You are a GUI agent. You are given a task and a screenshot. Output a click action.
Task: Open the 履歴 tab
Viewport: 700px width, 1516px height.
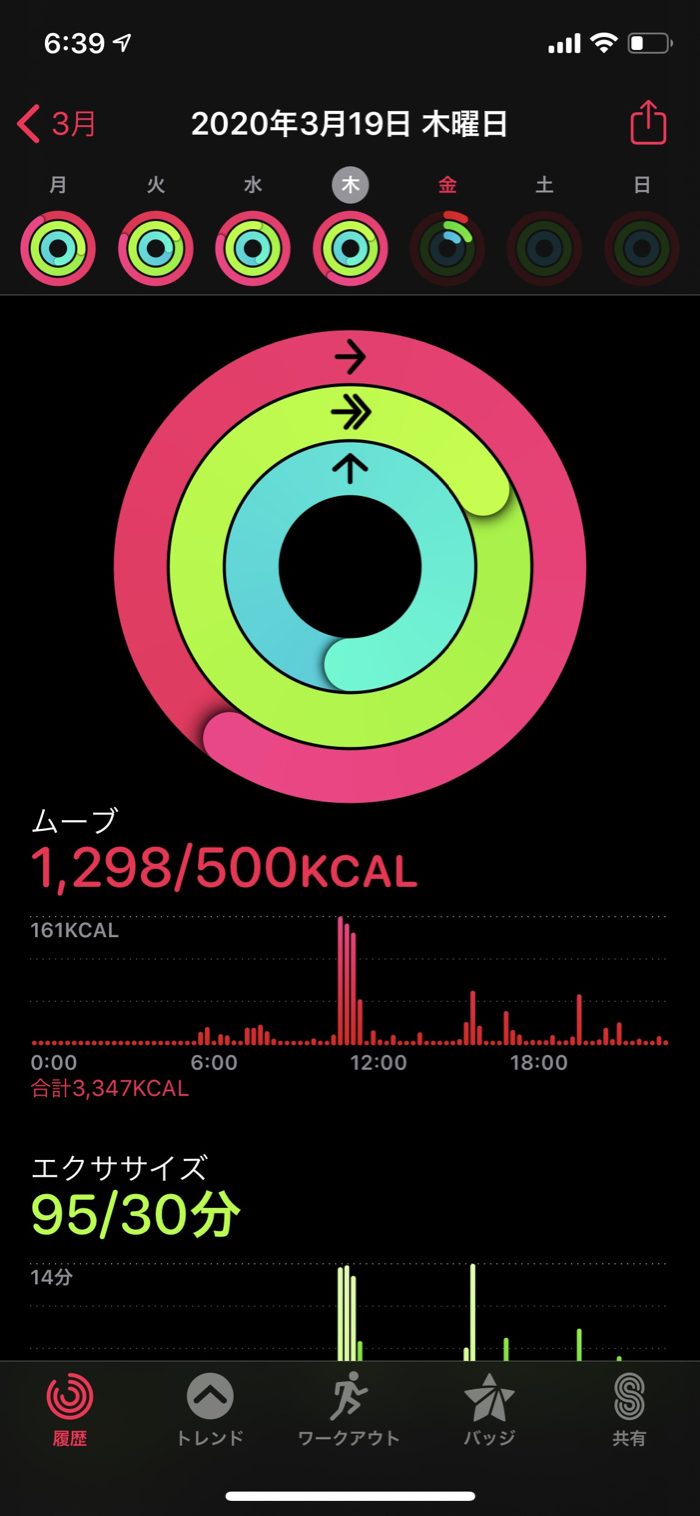tap(70, 1409)
